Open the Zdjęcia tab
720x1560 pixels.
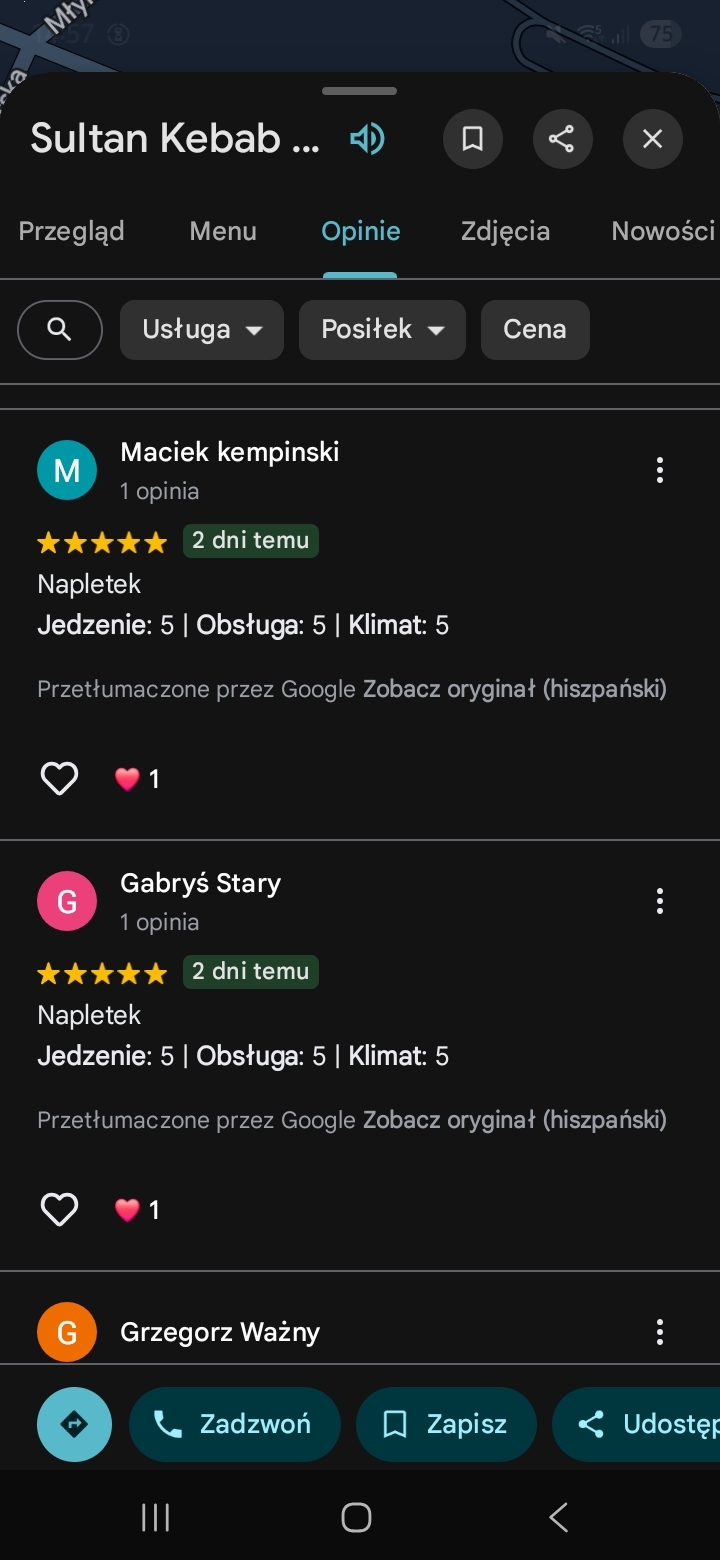pyautogui.click(x=505, y=231)
